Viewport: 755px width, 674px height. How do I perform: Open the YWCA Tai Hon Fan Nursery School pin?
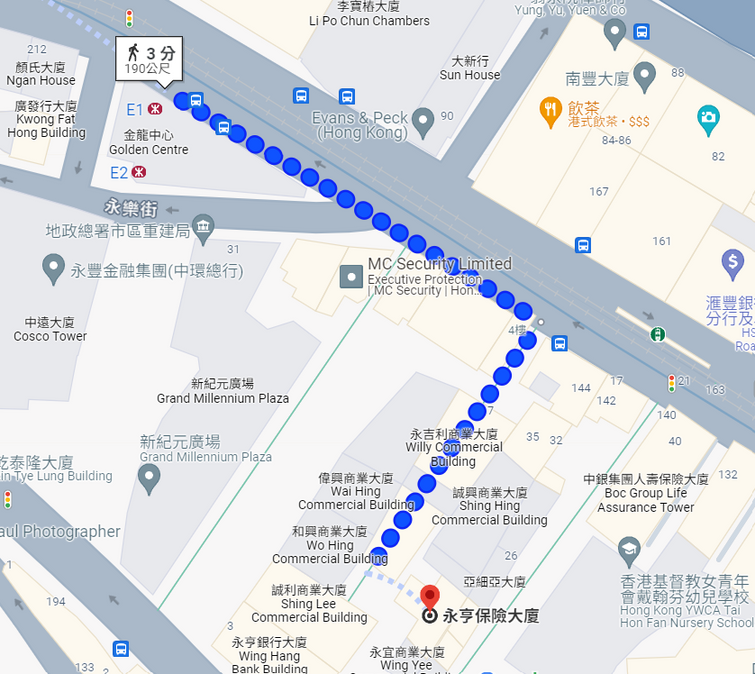coord(629,549)
